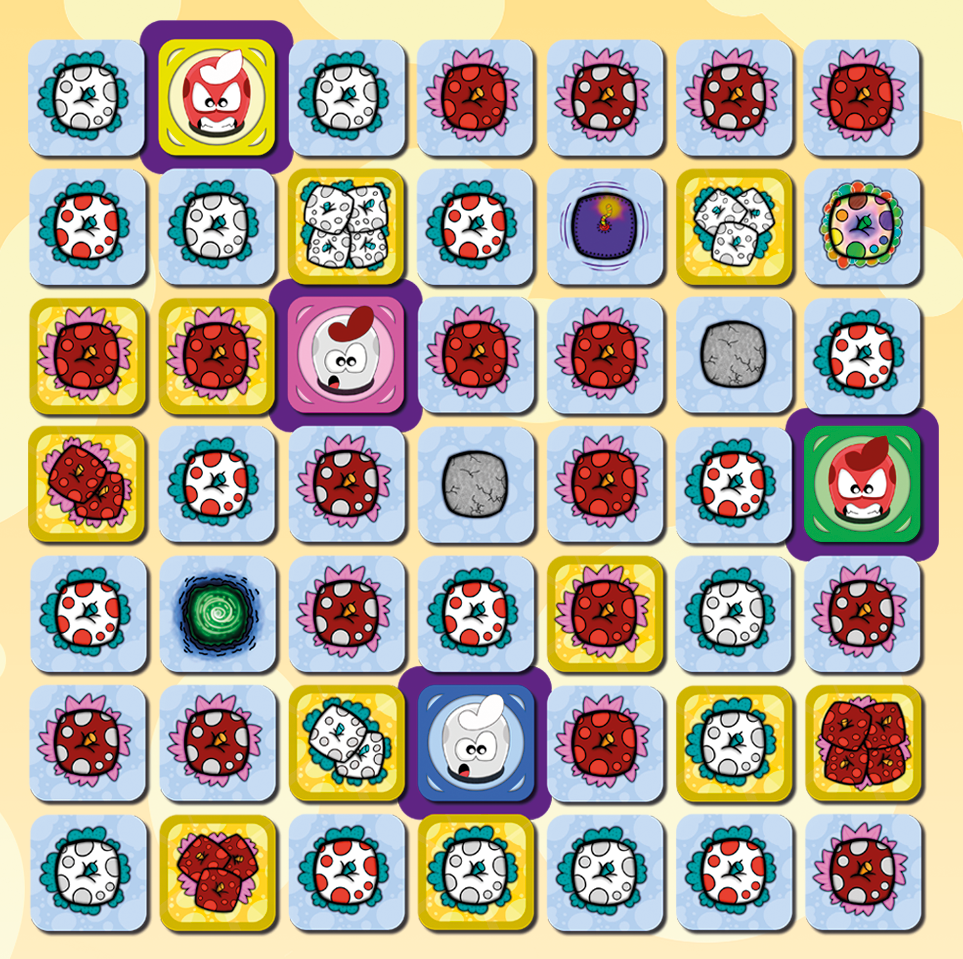Tap the rainbow multicolored spotted tile
The image size is (963, 959).
coord(861,226)
